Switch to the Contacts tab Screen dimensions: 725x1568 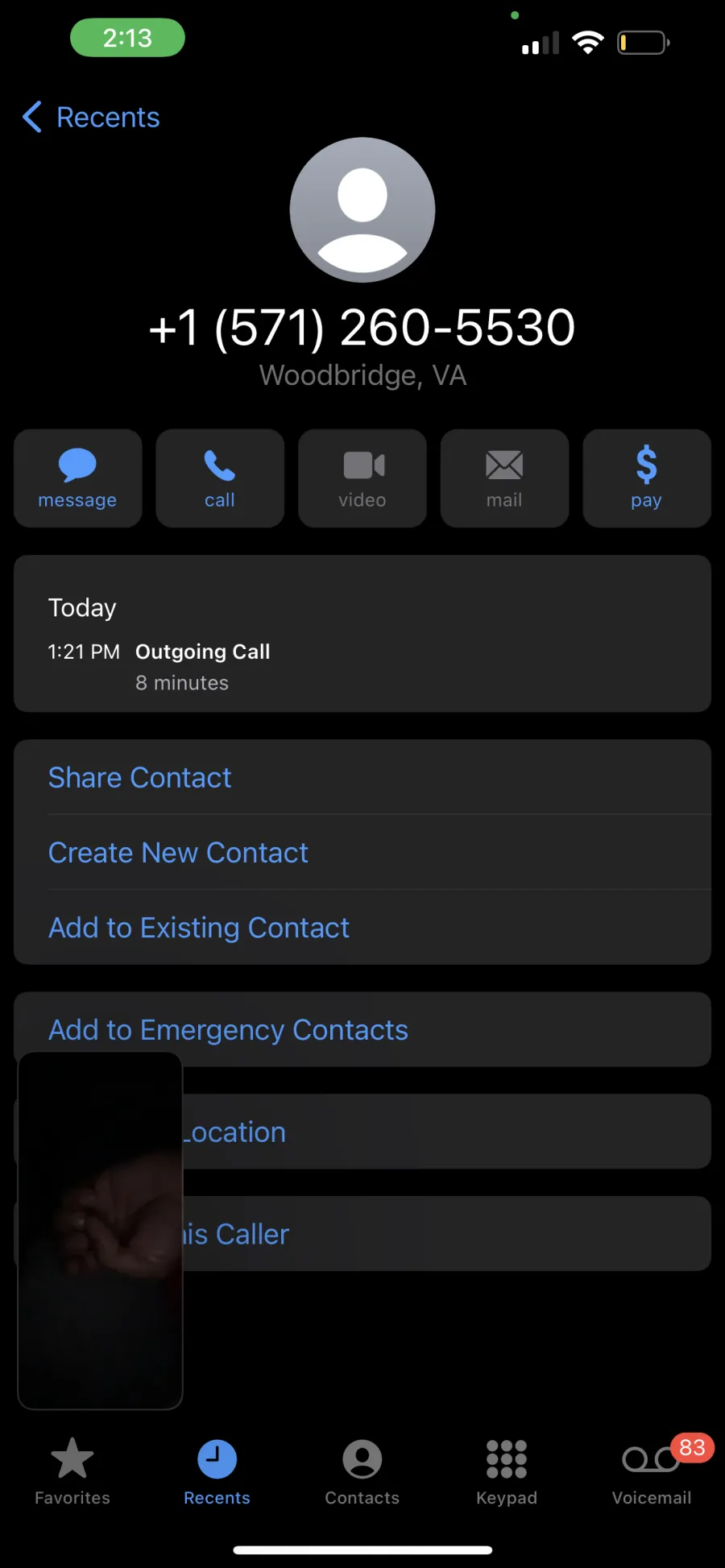coord(362,1472)
